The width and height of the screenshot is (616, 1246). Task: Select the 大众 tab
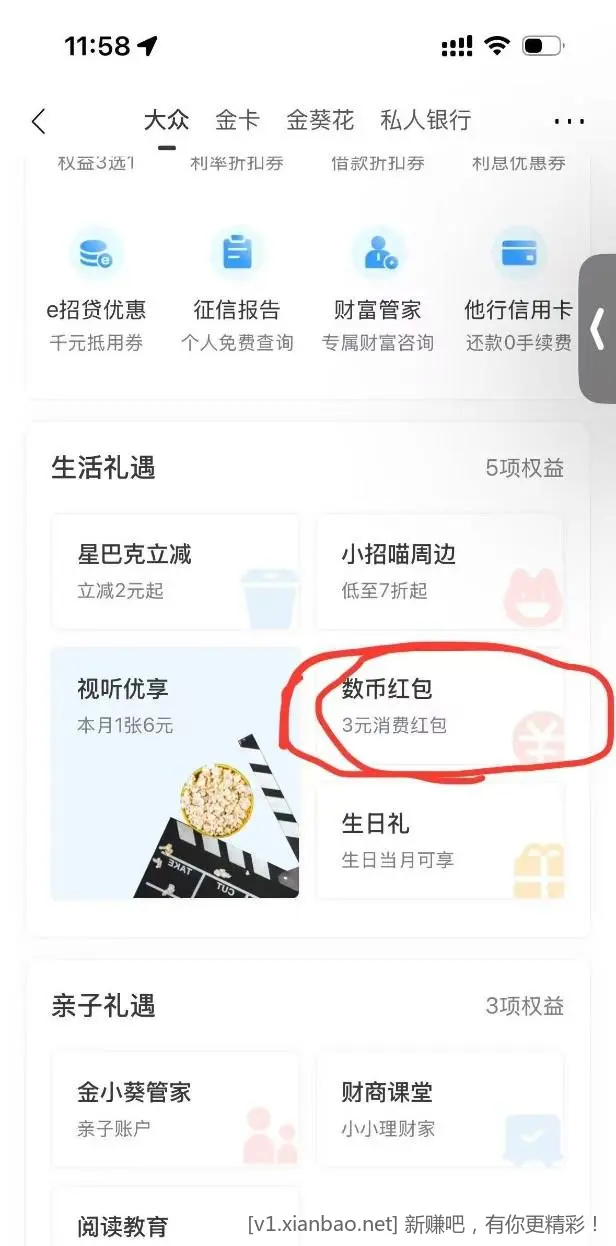pos(166,121)
